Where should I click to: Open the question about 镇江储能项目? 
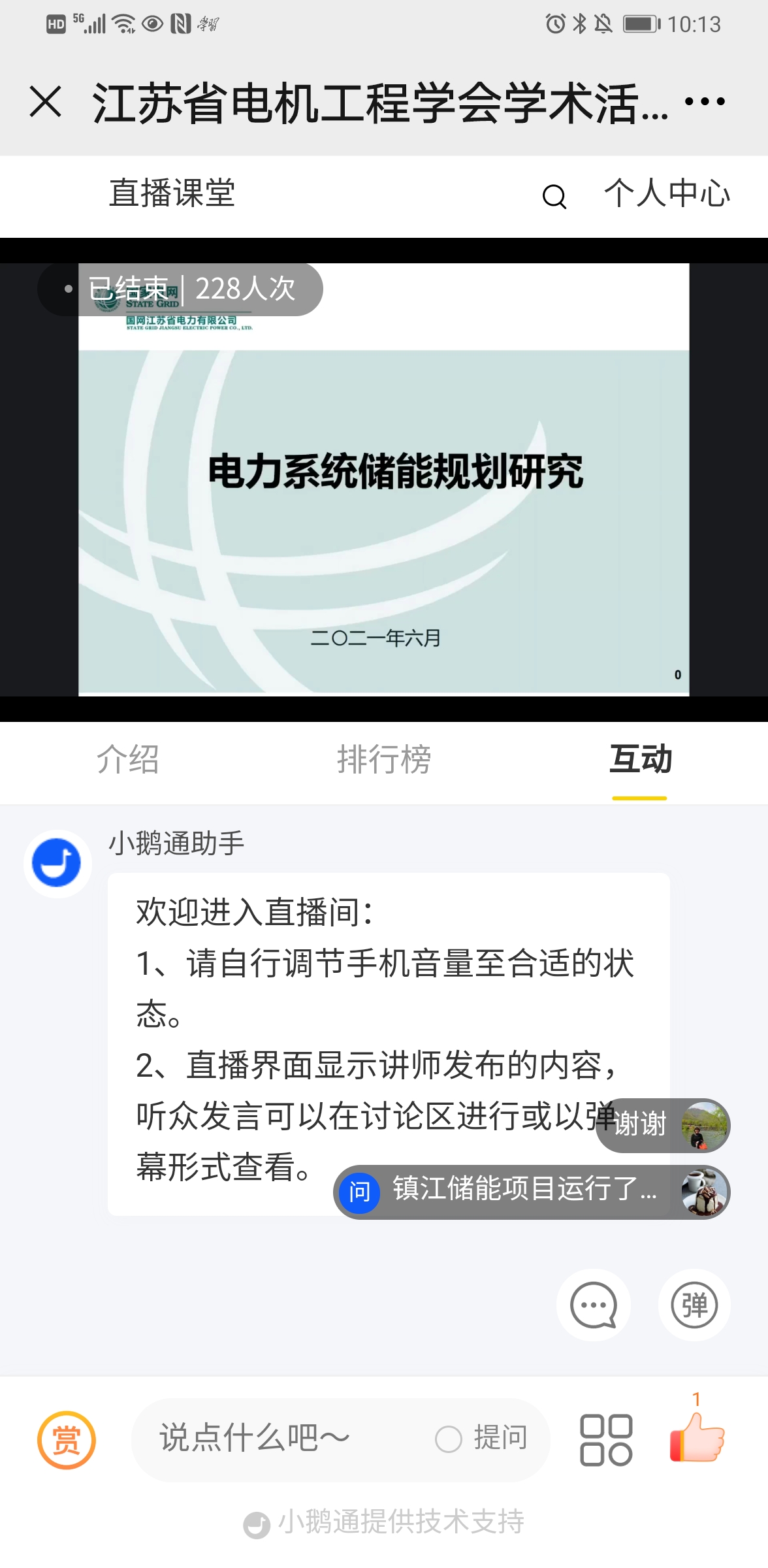522,1190
